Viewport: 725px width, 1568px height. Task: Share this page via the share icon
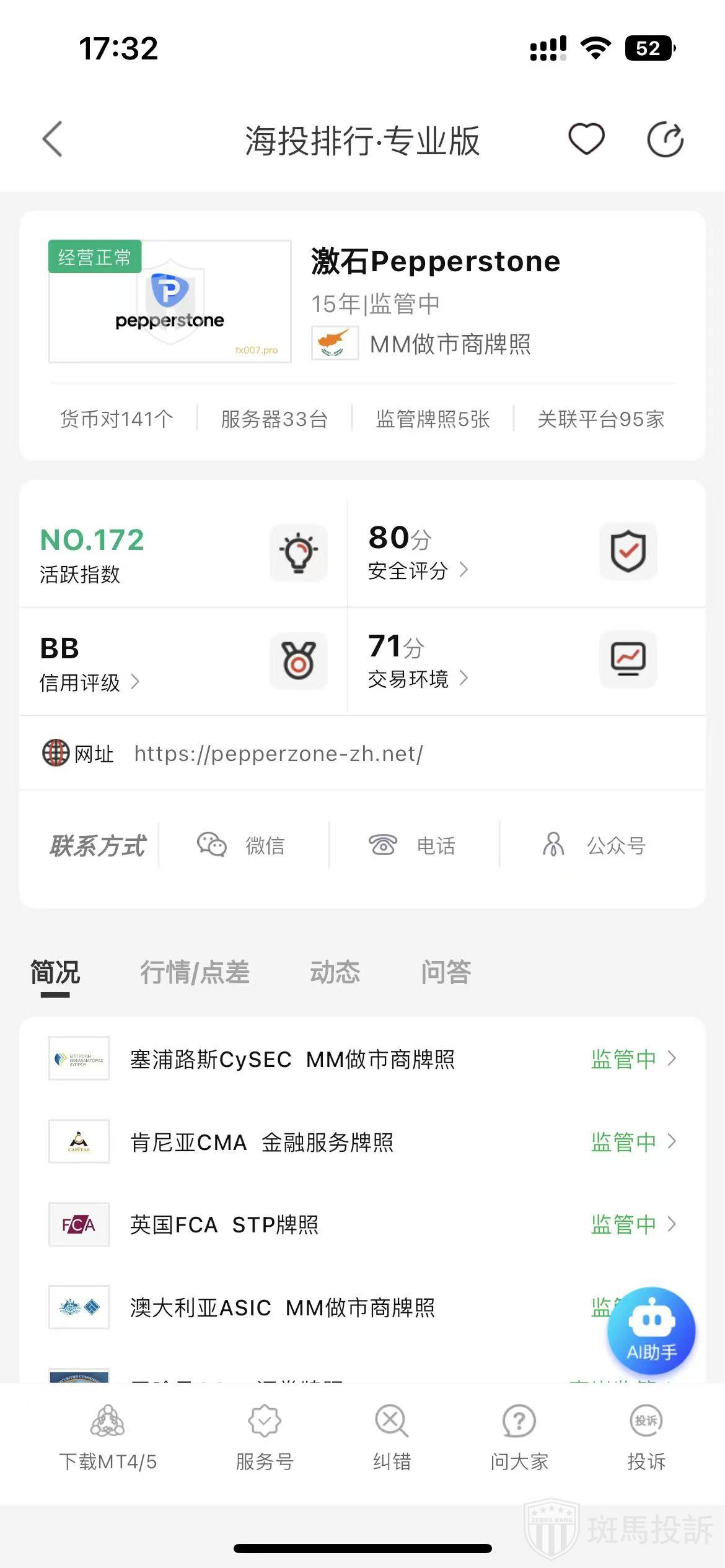click(x=665, y=139)
